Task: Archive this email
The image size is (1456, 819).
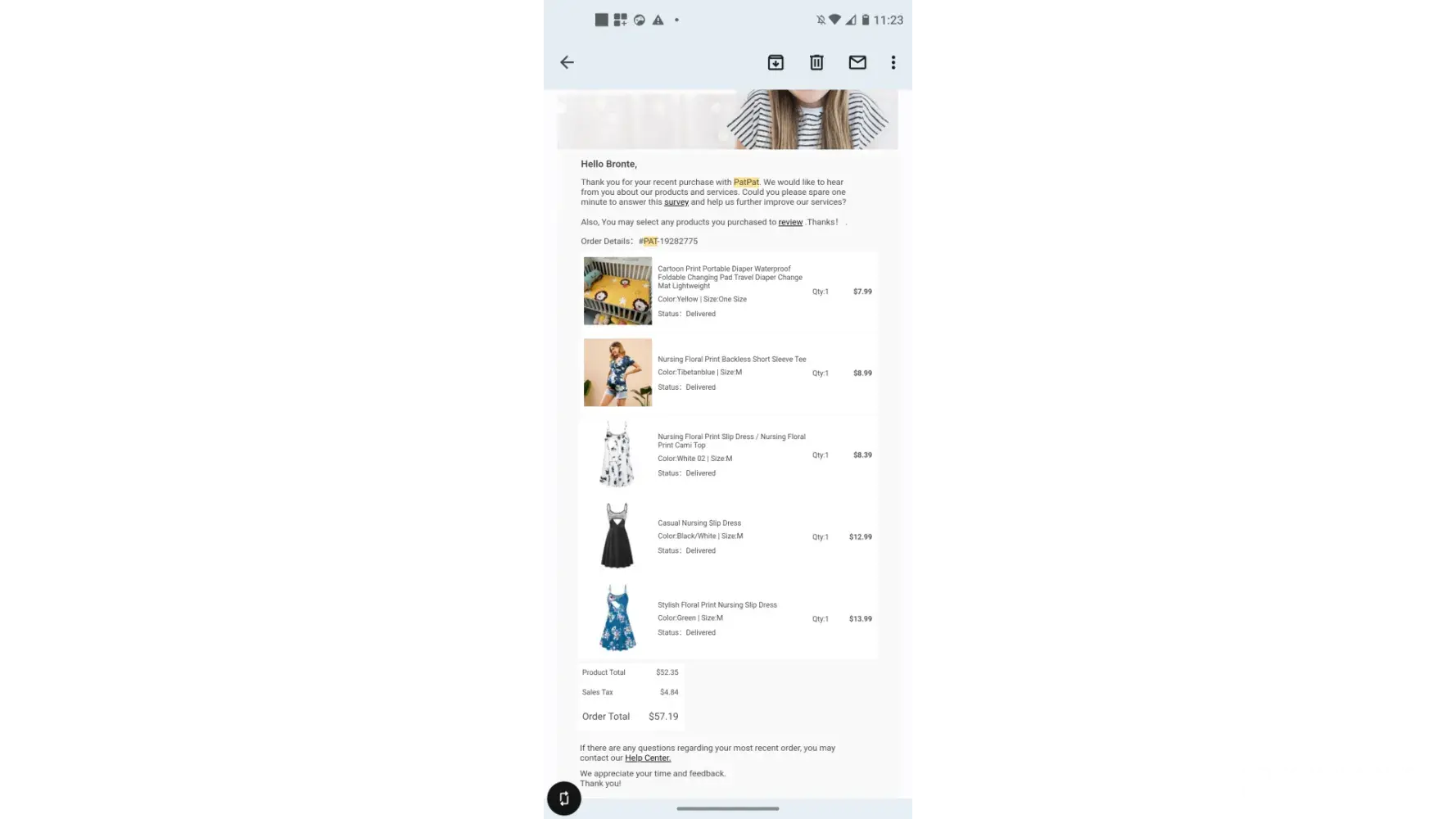Action: tap(775, 62)
